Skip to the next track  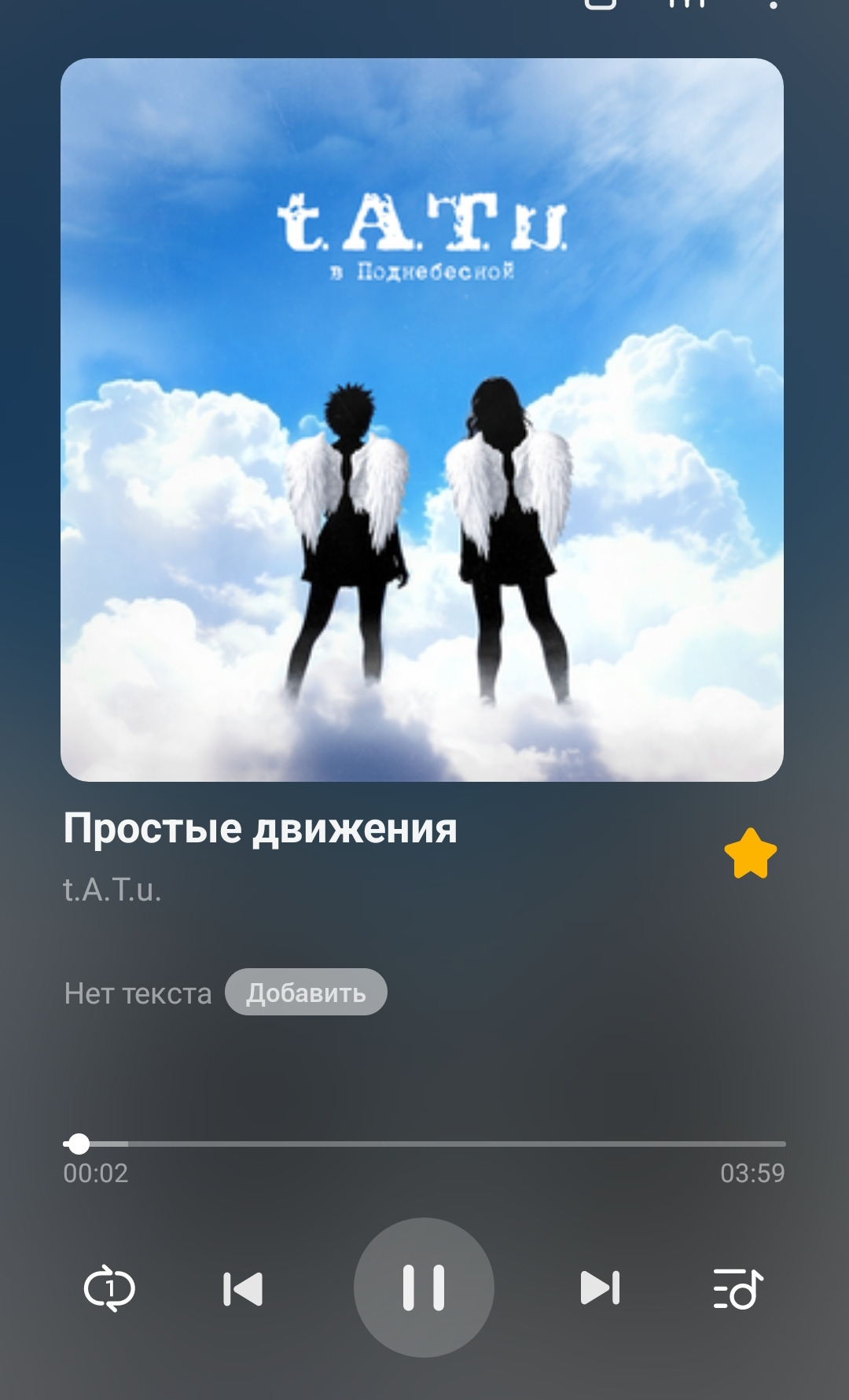600,1288
